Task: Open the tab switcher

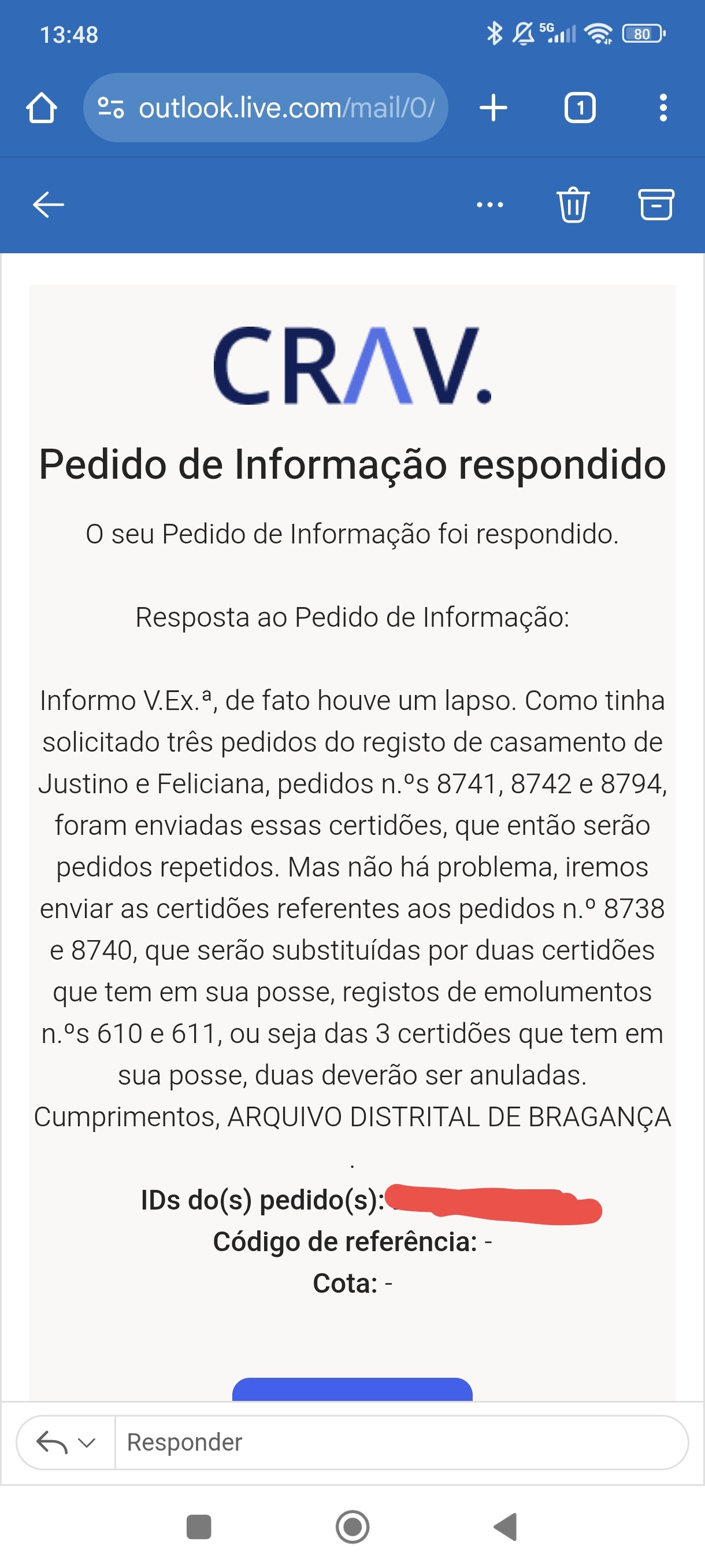Action: [x=579, y=108]
